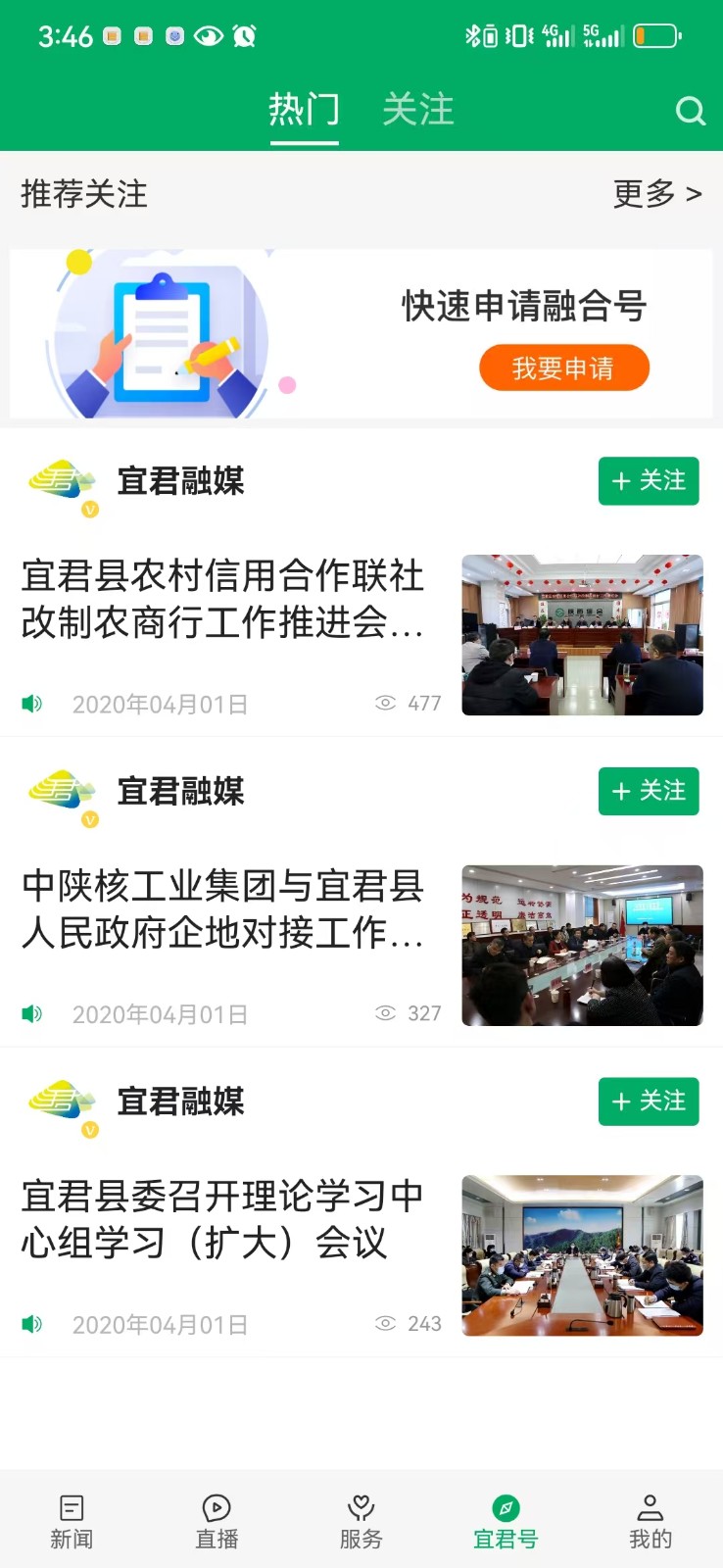
Task: Tap the speaker icon on the first article
Action: pos(32,704)
